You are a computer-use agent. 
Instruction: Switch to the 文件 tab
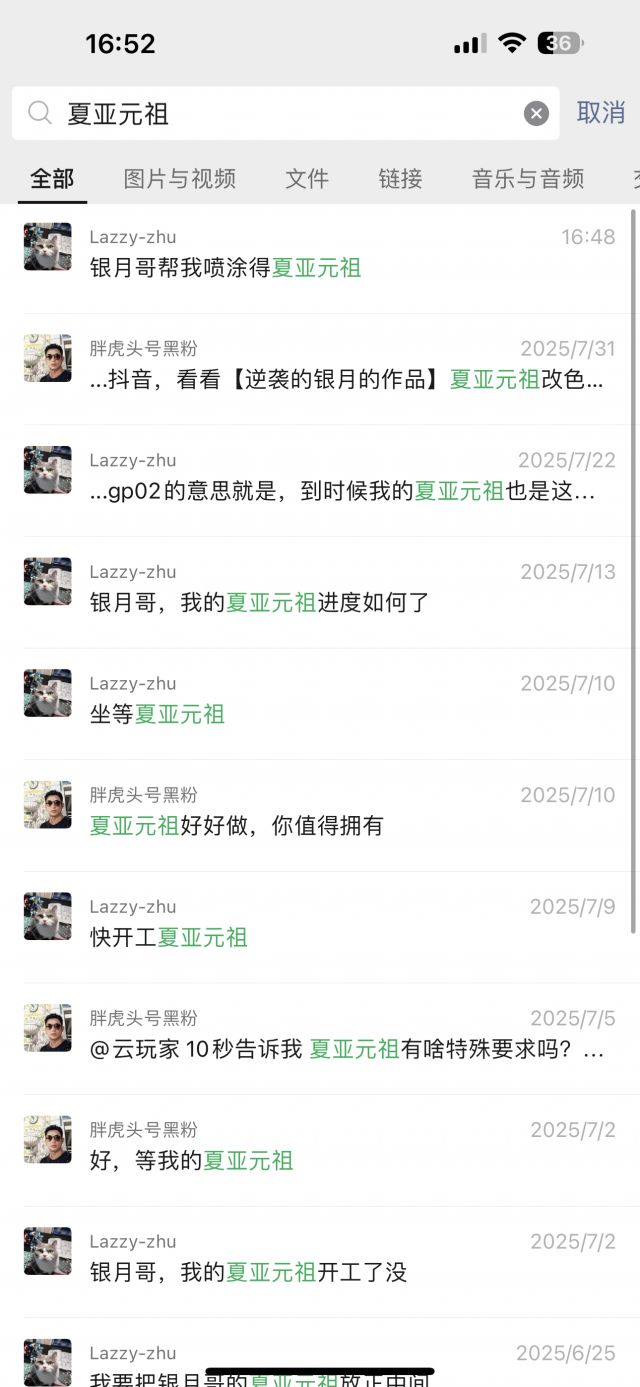click(x=307, y=179)
